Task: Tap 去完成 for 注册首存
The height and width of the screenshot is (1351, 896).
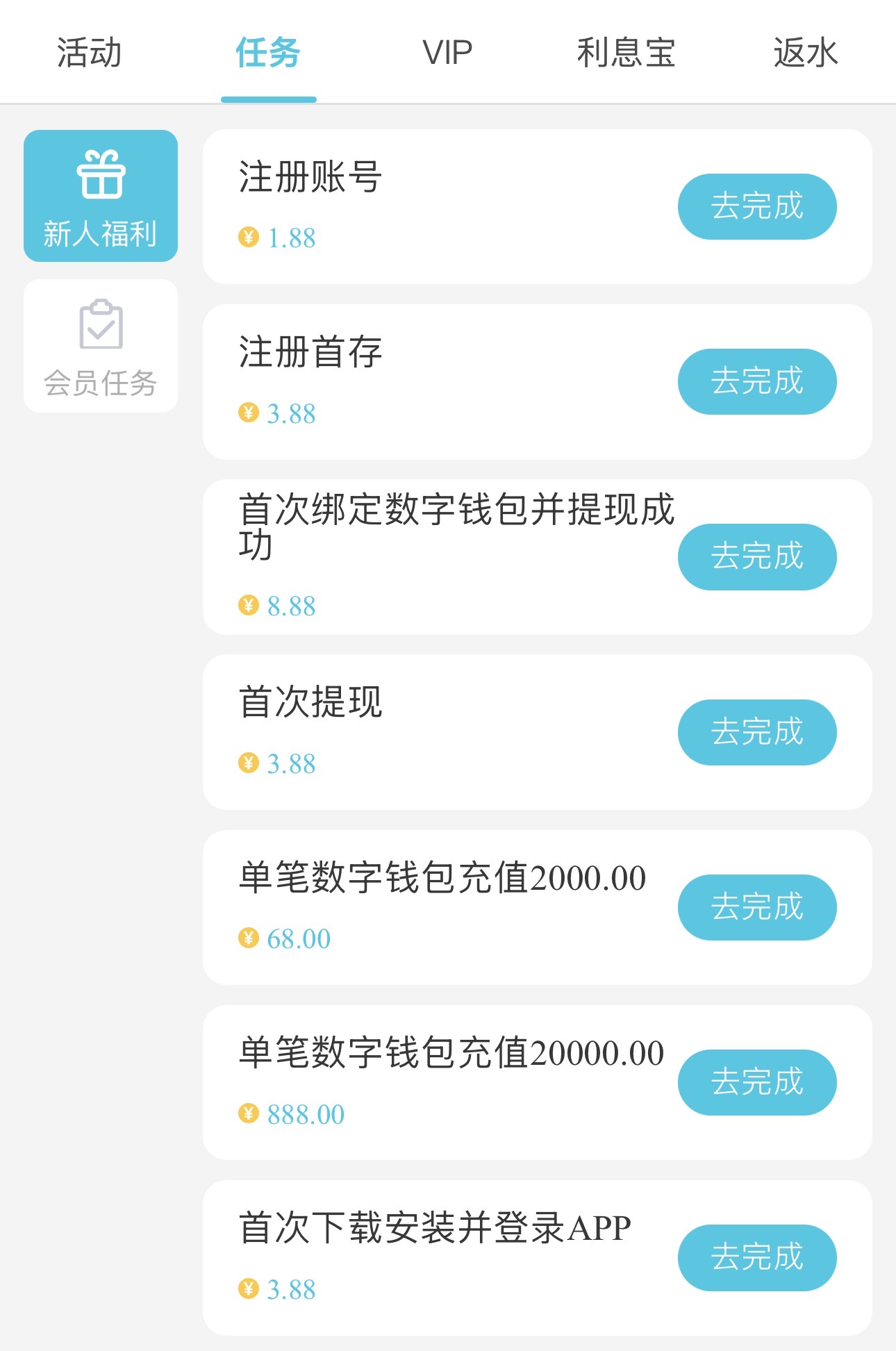Action: (x=757, y=381)
